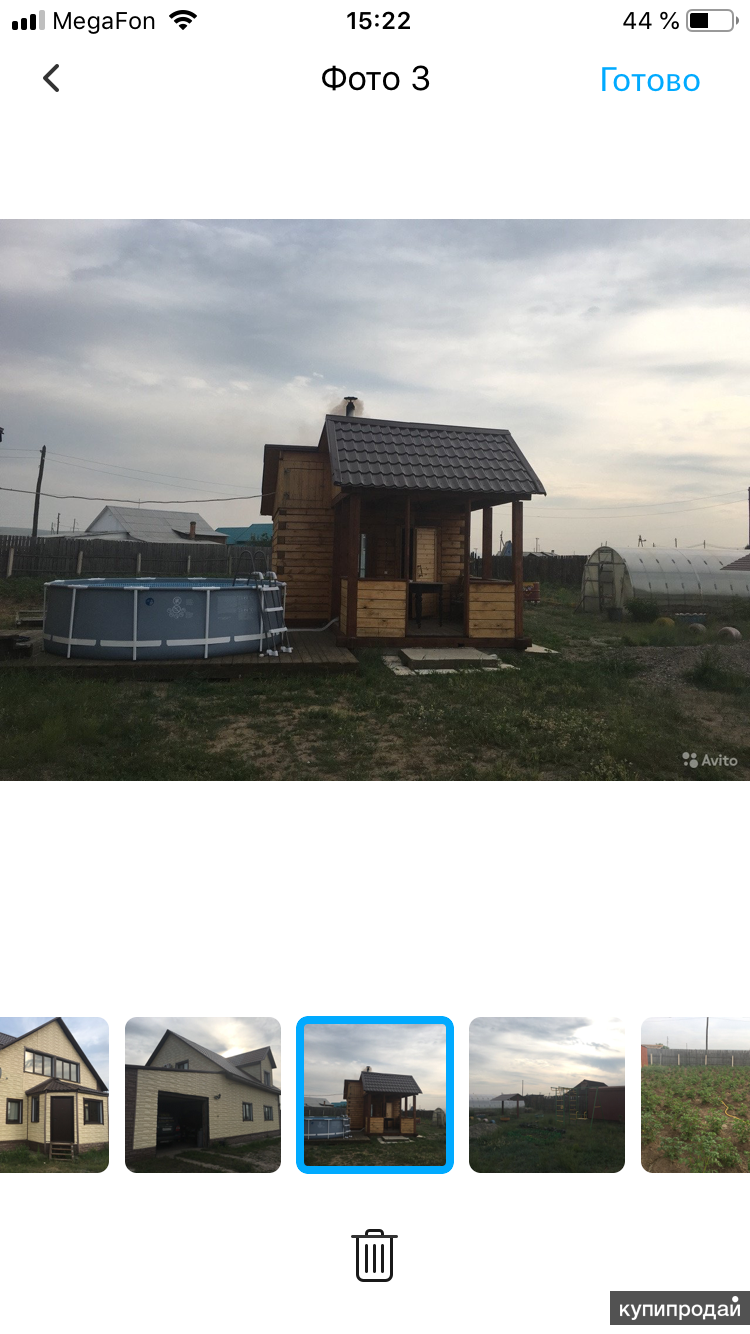
Task: Select the garage building thumbnail
Action: click(x=203, y=1095)
